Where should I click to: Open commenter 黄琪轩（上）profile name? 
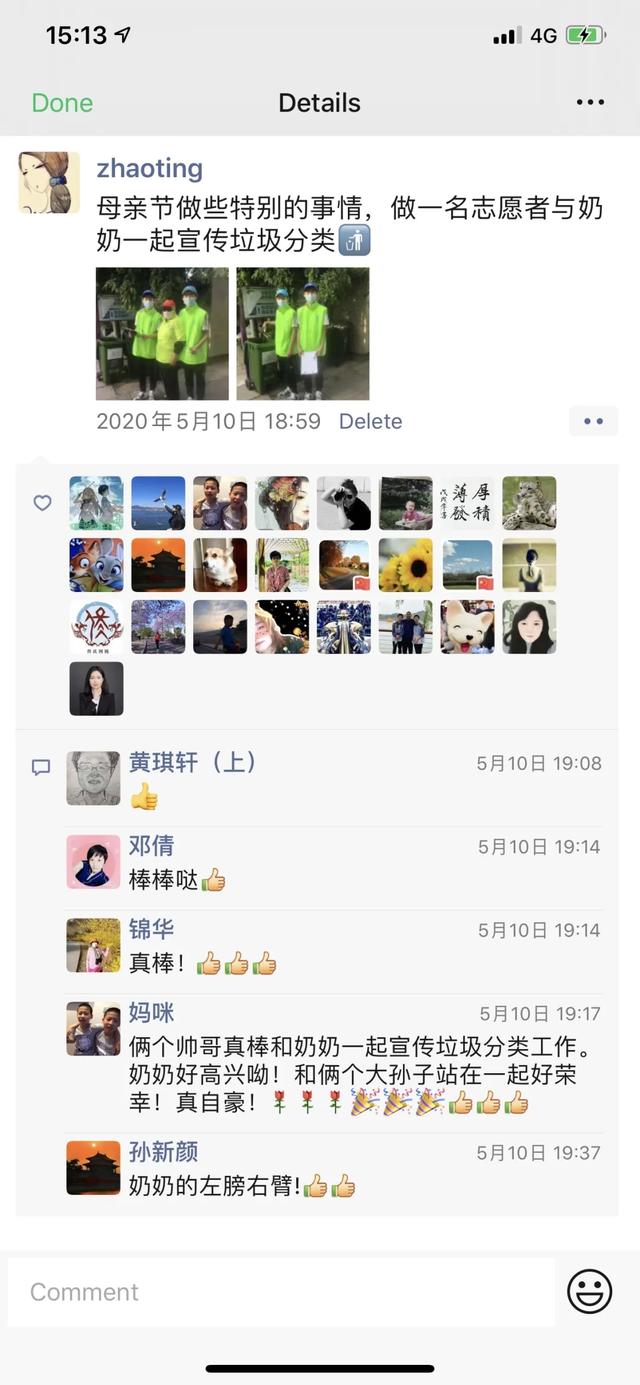click(x=193, y=762)
